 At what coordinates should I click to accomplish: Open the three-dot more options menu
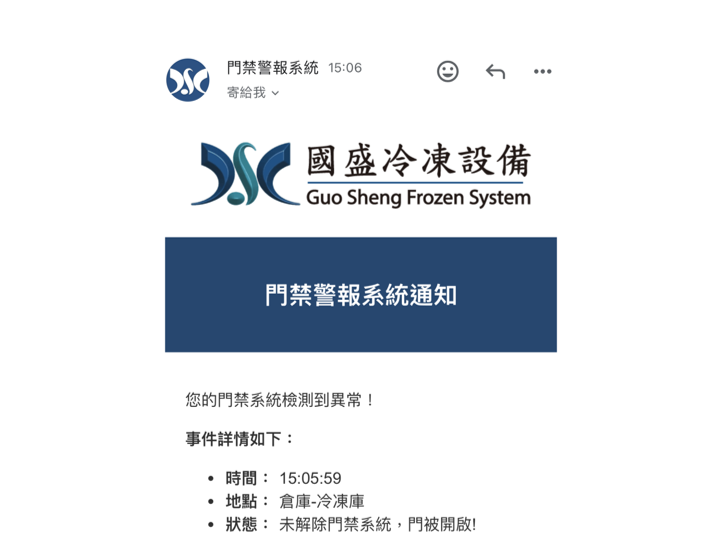[542, 71]
